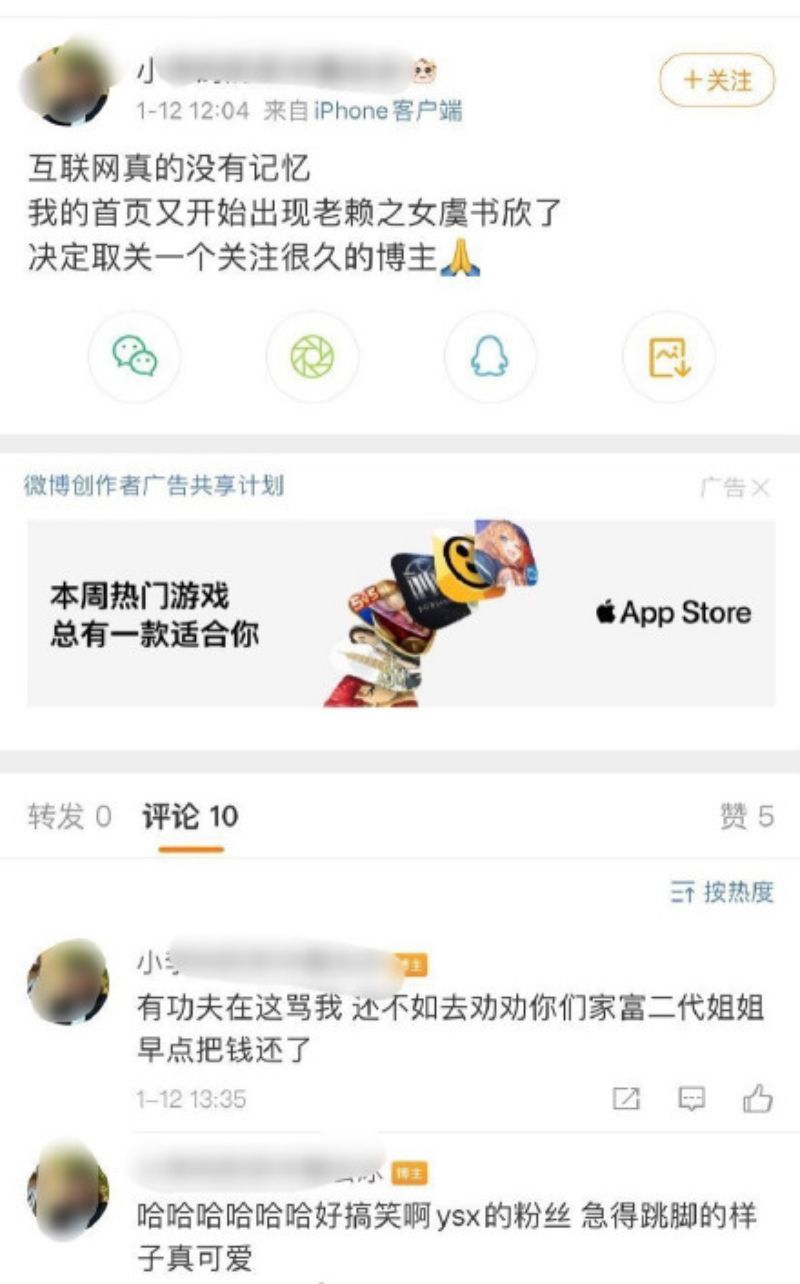800x1284 pixels.
Task: Share the post to WeChat
Action: point(134,357)
